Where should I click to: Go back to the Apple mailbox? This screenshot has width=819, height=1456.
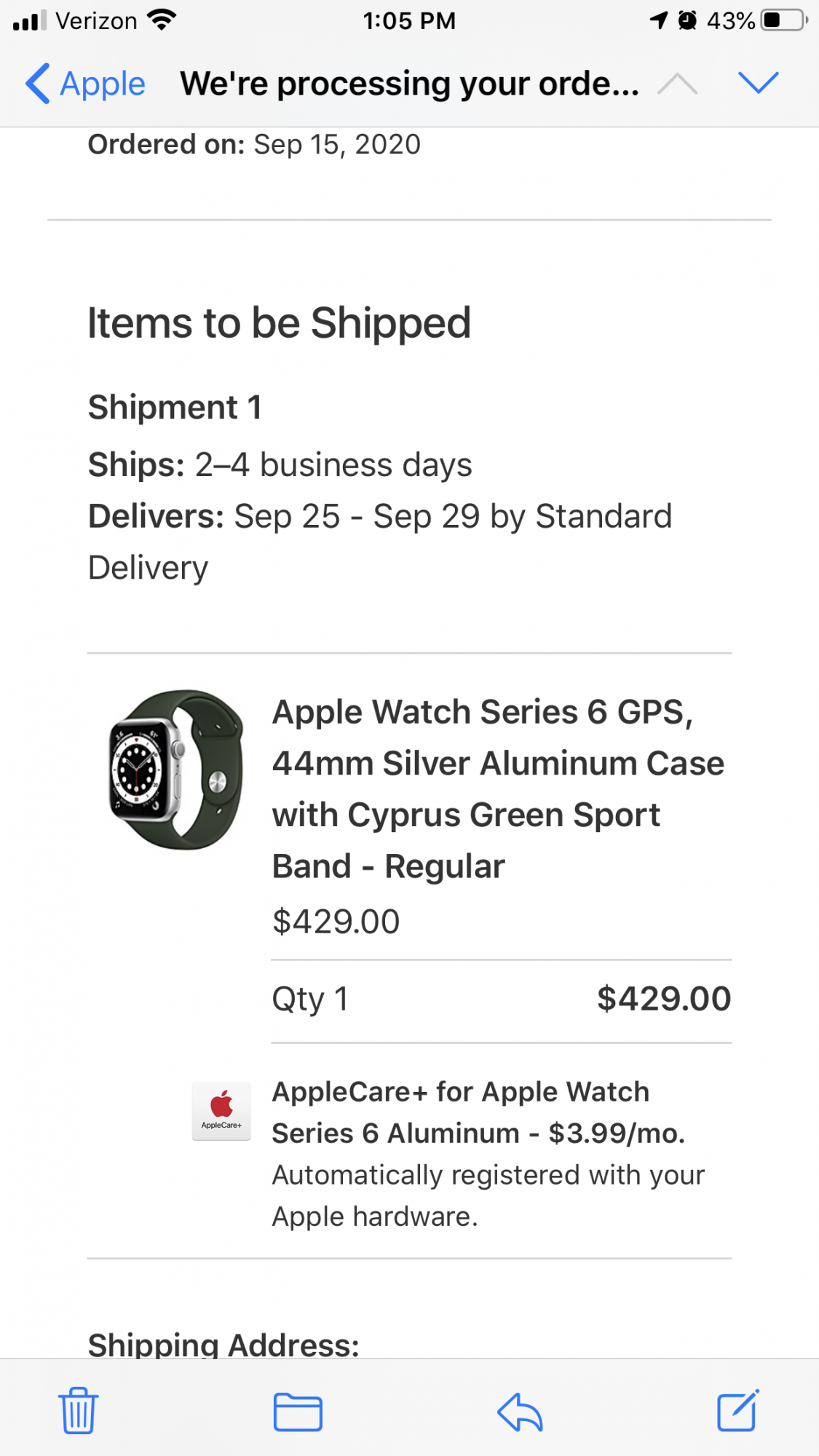pos(84,84)
